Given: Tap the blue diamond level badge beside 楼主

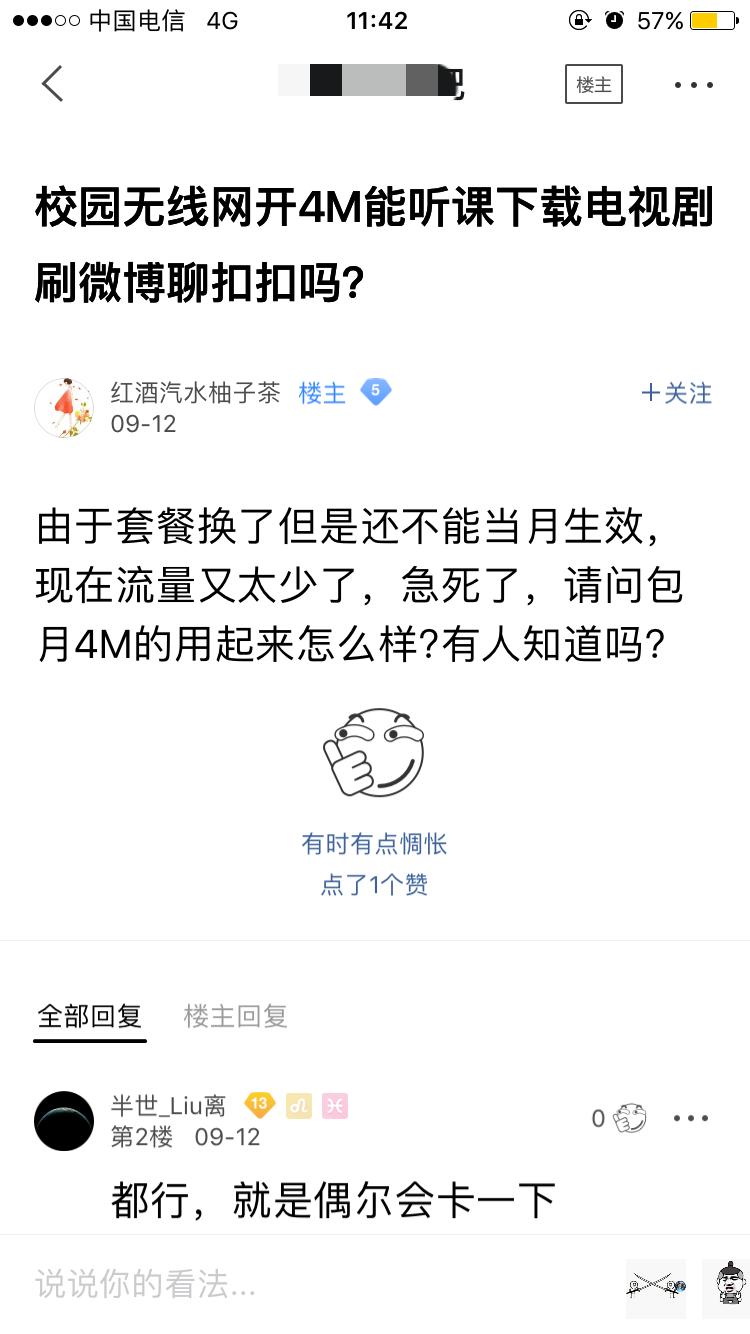Looking at the screenshot, I should [x=377, y=393].
